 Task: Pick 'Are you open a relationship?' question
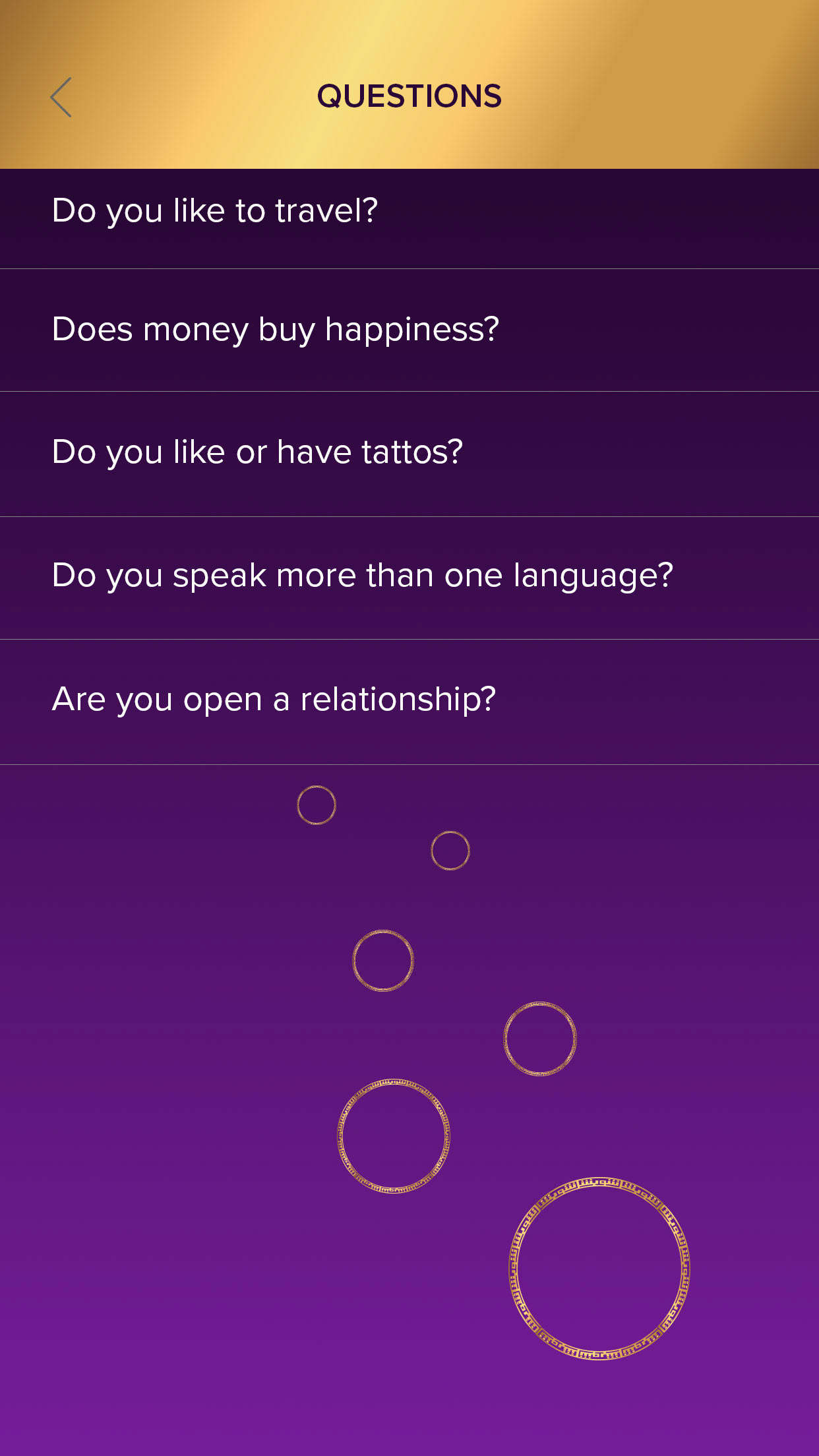pos(274,700)
